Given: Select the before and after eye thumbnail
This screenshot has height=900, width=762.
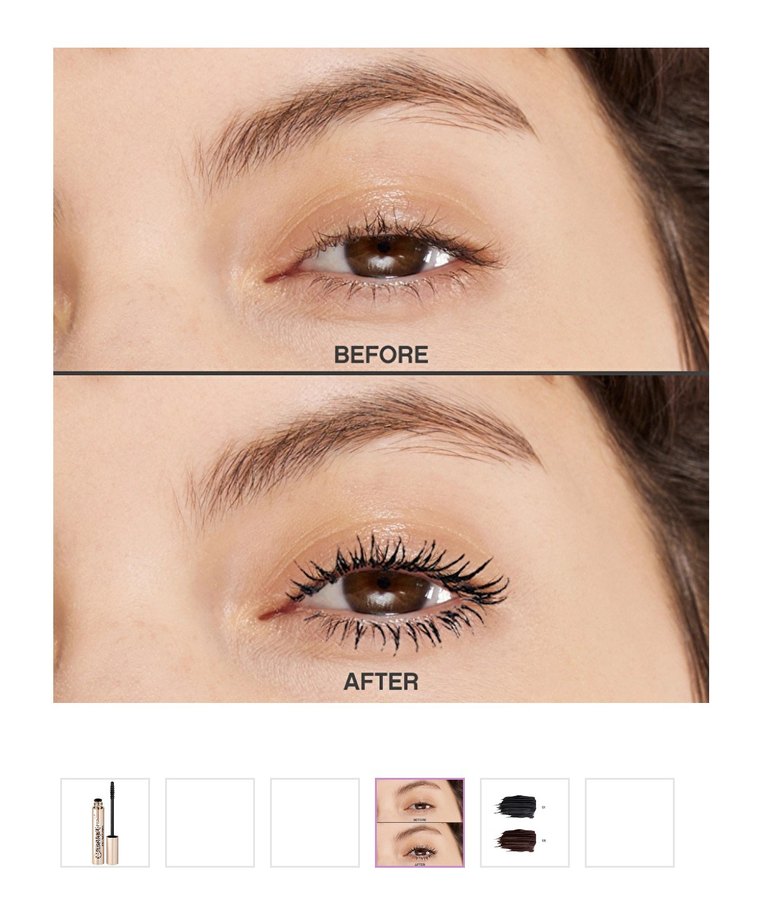Looking at the screenshot, I should point(420,822).
